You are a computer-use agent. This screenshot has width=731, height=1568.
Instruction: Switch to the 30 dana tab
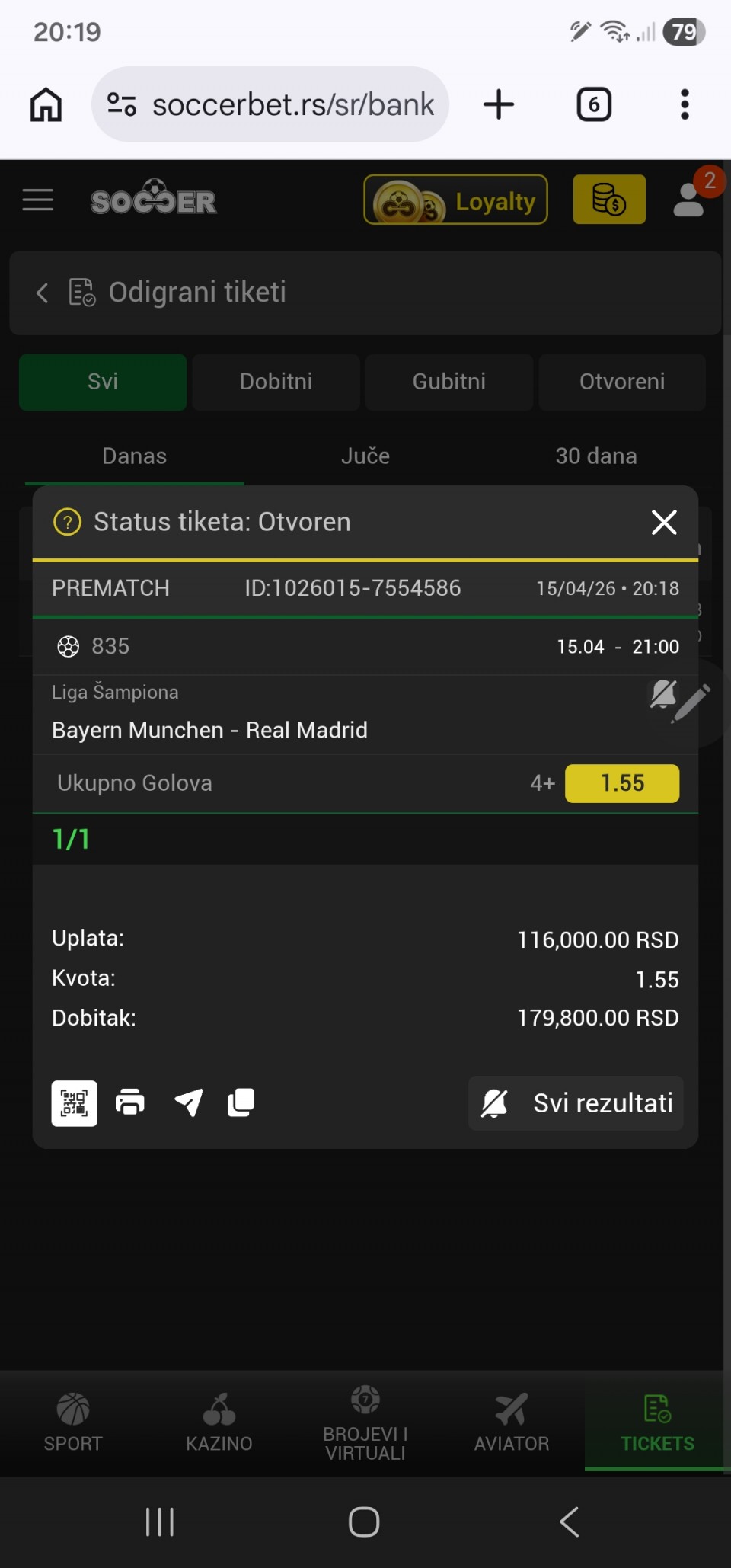[595, 456]
